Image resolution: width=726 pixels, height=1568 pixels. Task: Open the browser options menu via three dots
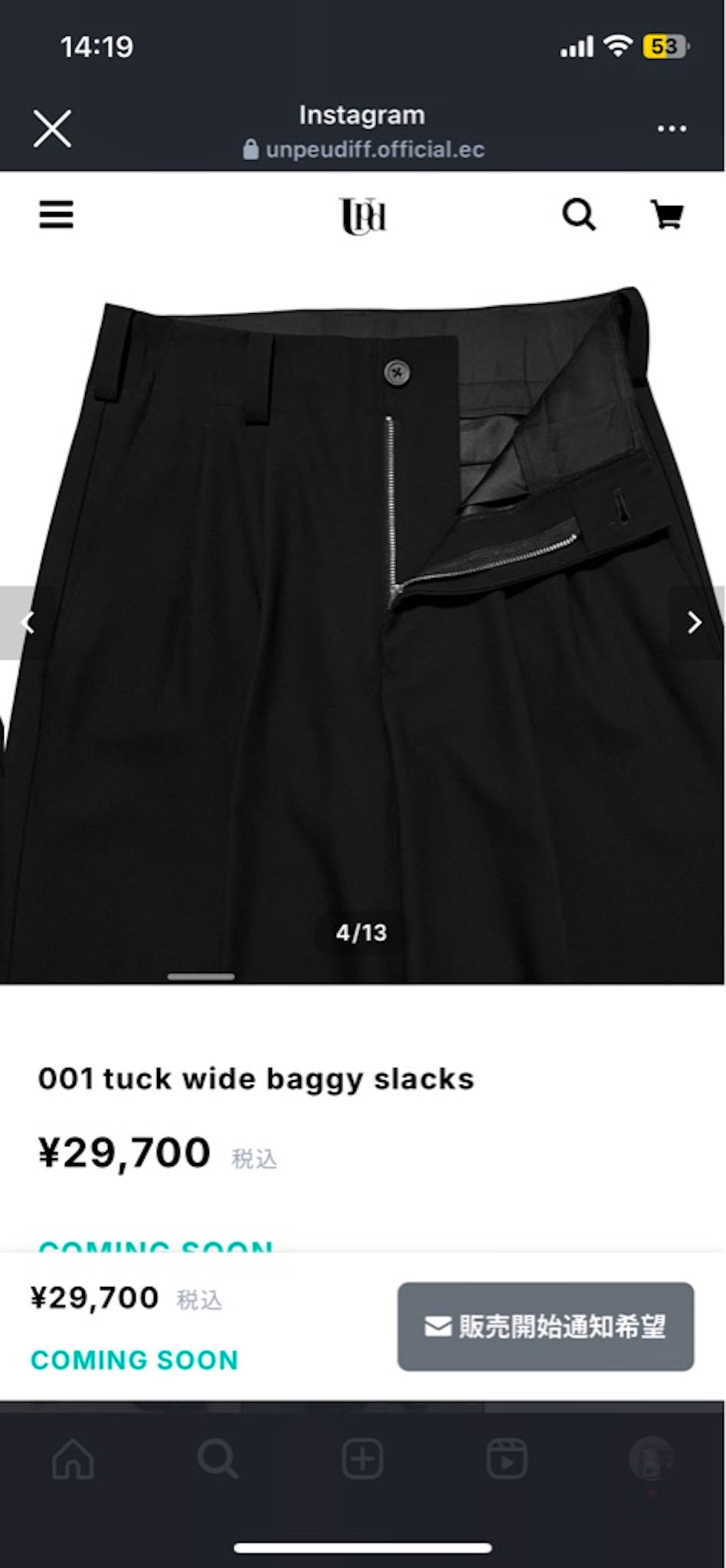pyautogui.click(x=673, y=129)
